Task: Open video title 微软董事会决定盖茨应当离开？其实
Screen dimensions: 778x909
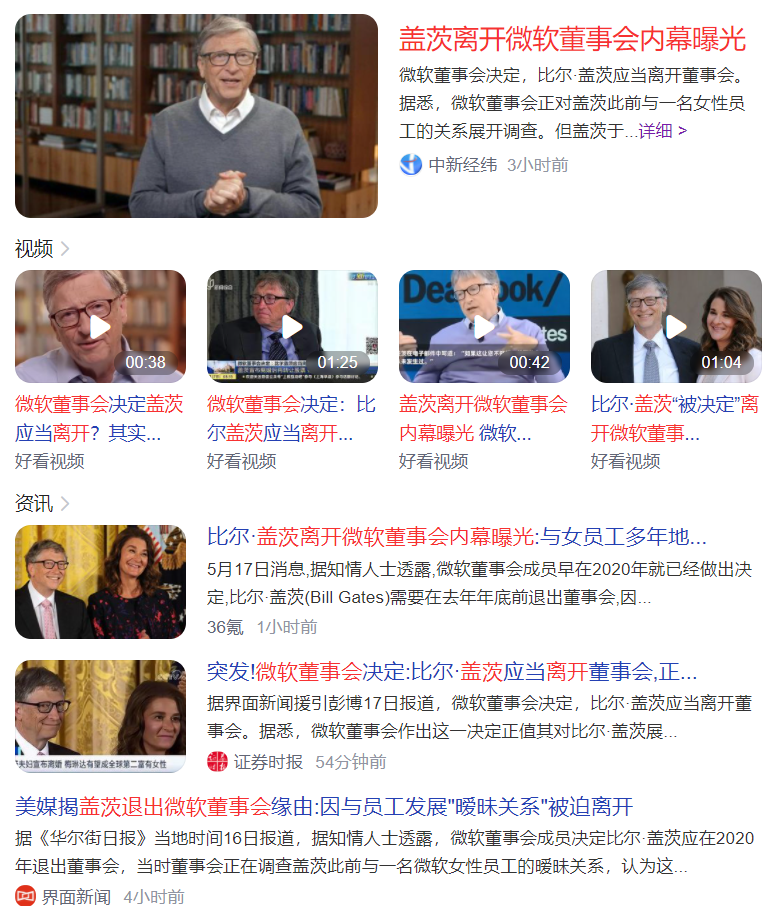Action: pyautogui.click(x=99, y=418)
